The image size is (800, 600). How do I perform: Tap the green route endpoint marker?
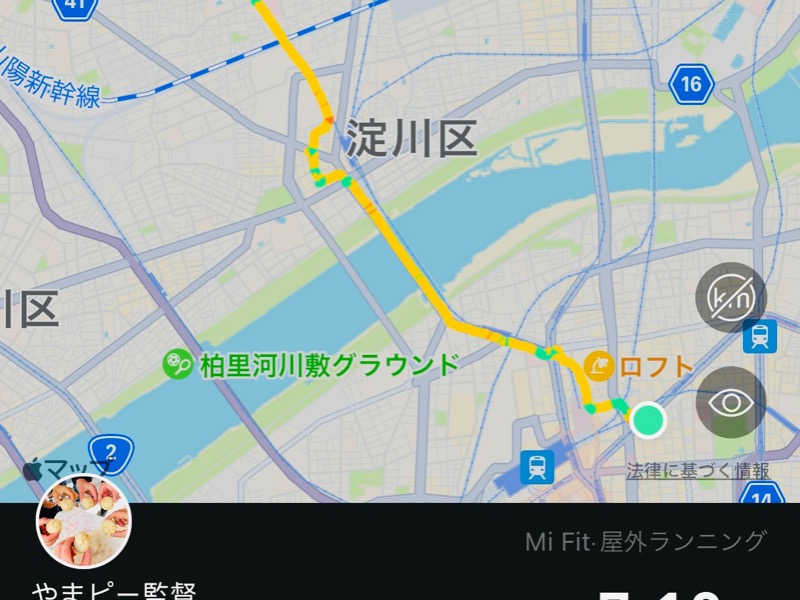pos(649,420)
